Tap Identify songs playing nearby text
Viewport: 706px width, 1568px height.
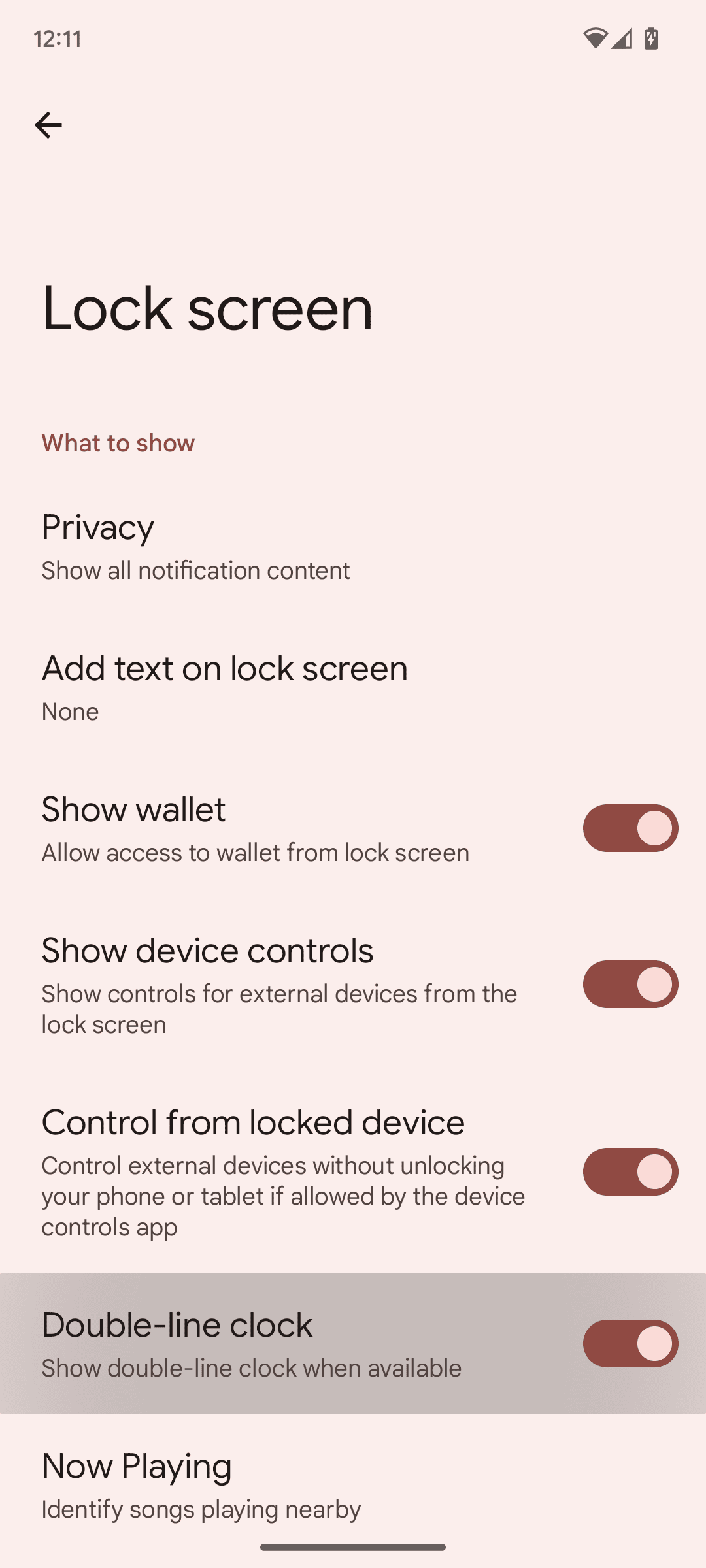[x=201, y=1509]
